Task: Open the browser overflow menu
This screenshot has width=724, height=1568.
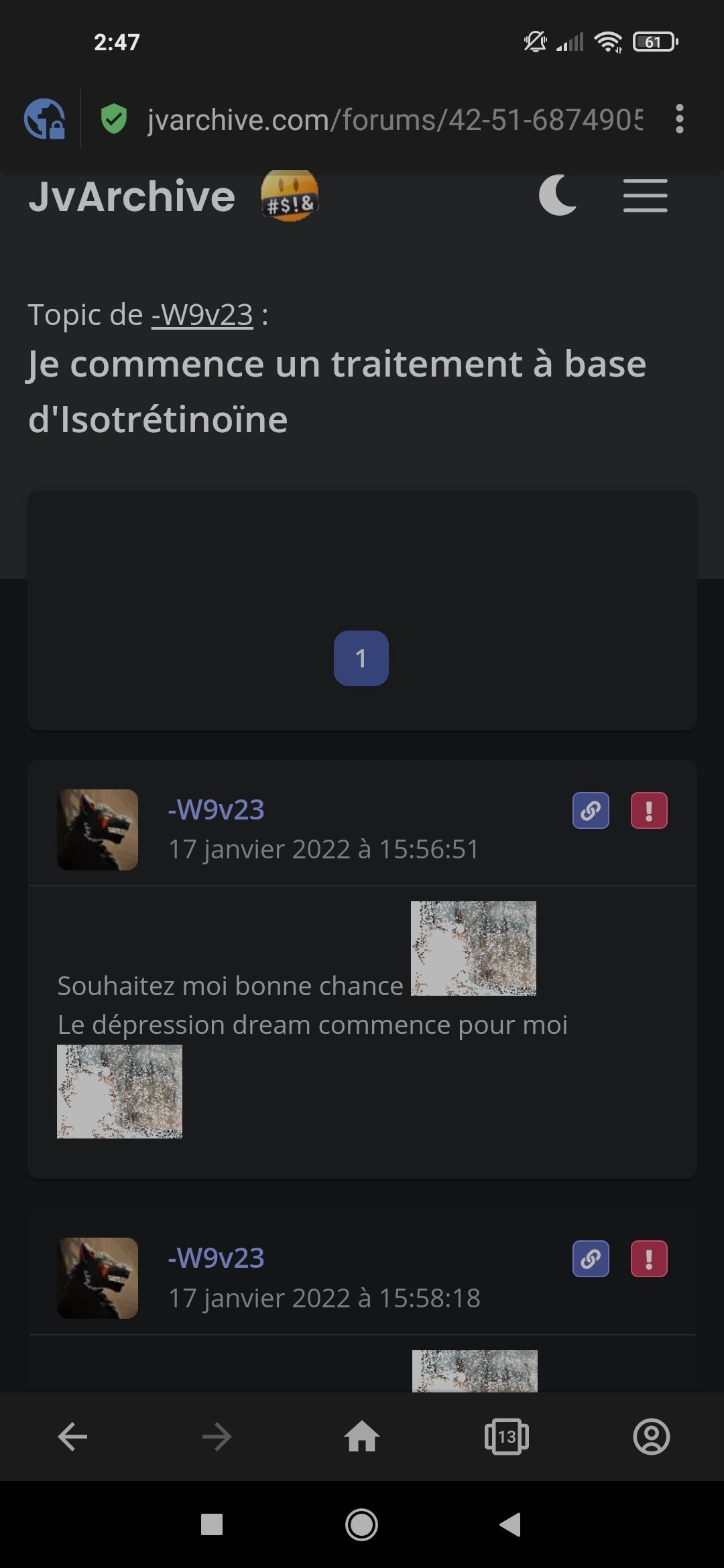Action: pos(679,119)
